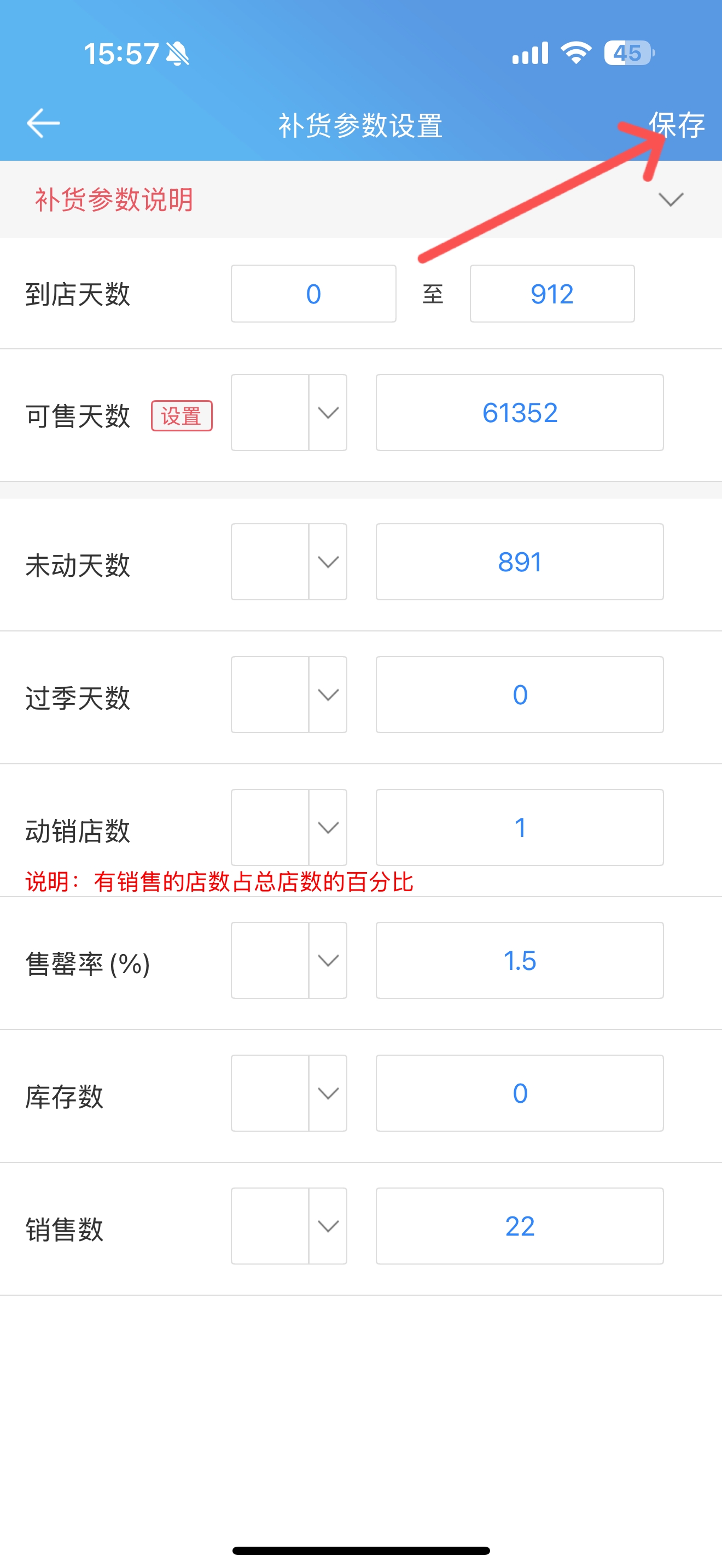722x1568 pixels.
Task: Tap 保存 to save settings
Action: [677, 125]
